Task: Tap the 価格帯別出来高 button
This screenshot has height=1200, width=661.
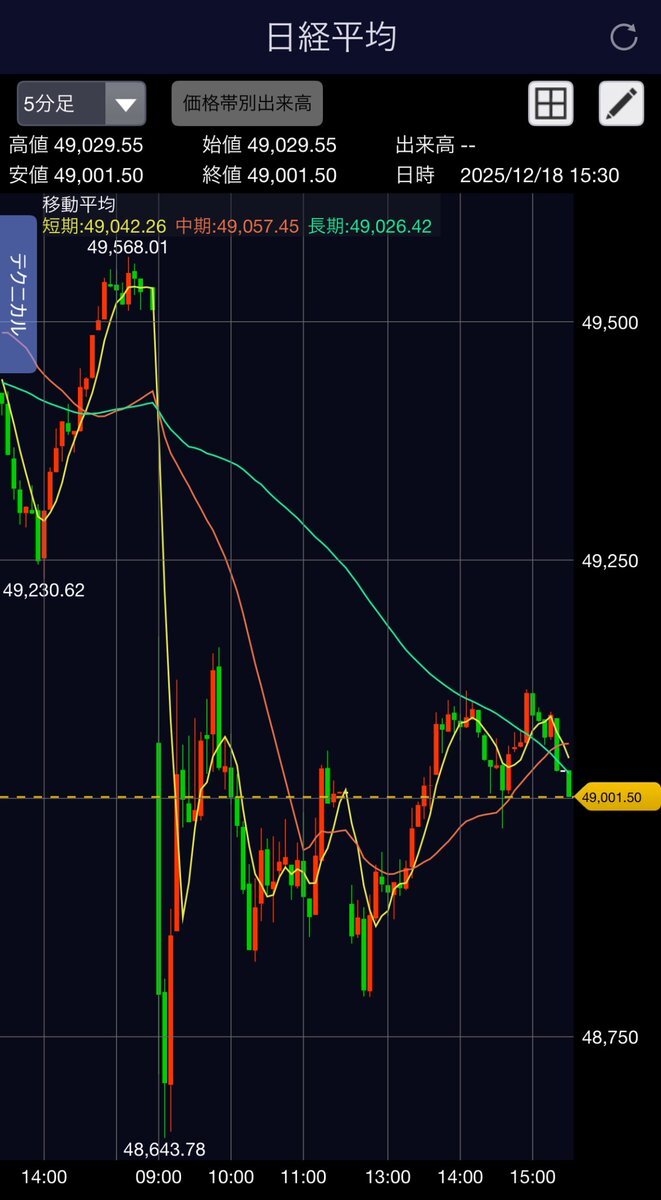Action: (x=246, y=103)
